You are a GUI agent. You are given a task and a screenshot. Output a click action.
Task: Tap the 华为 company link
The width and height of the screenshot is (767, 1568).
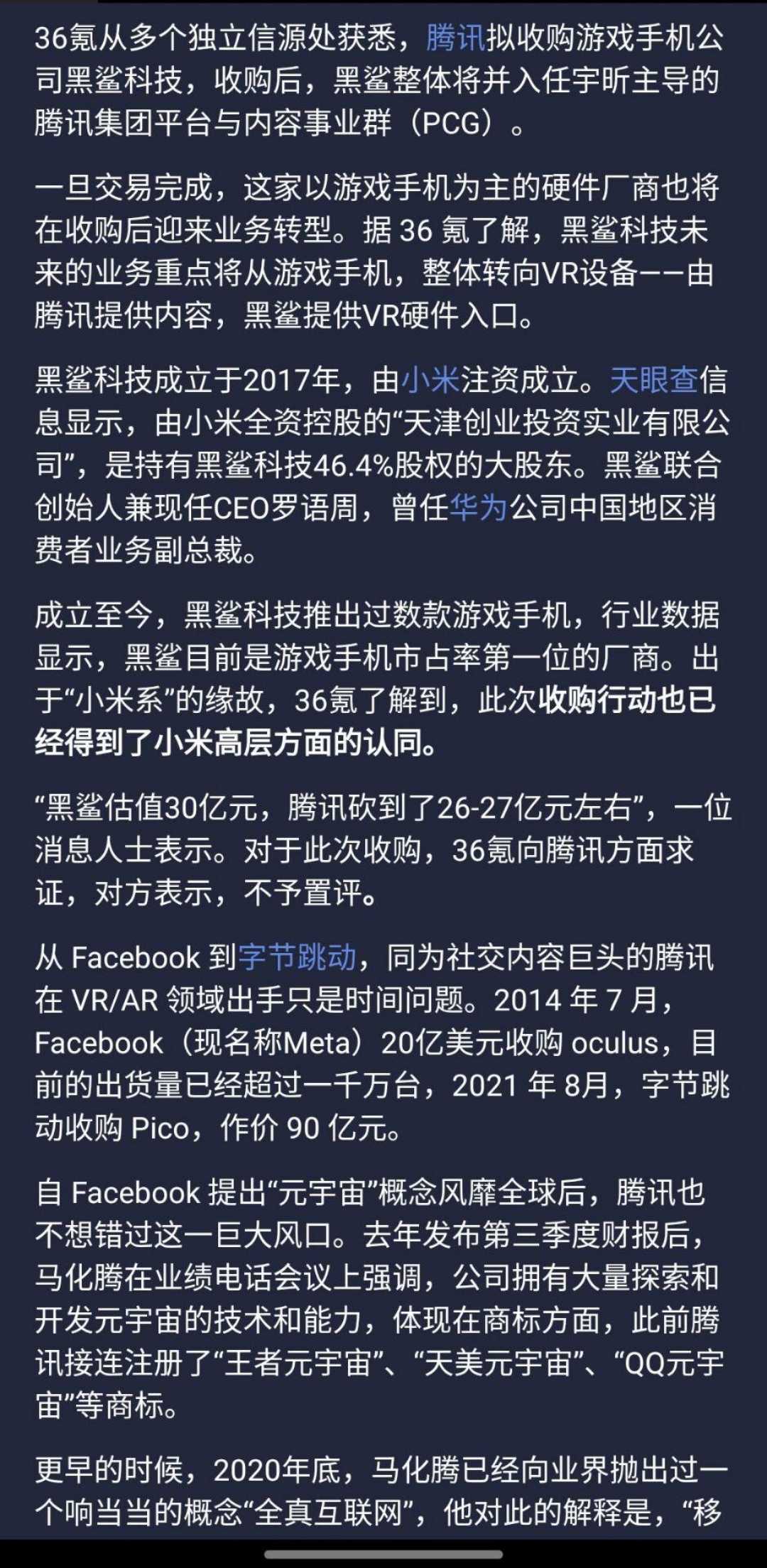coord(479,508)
